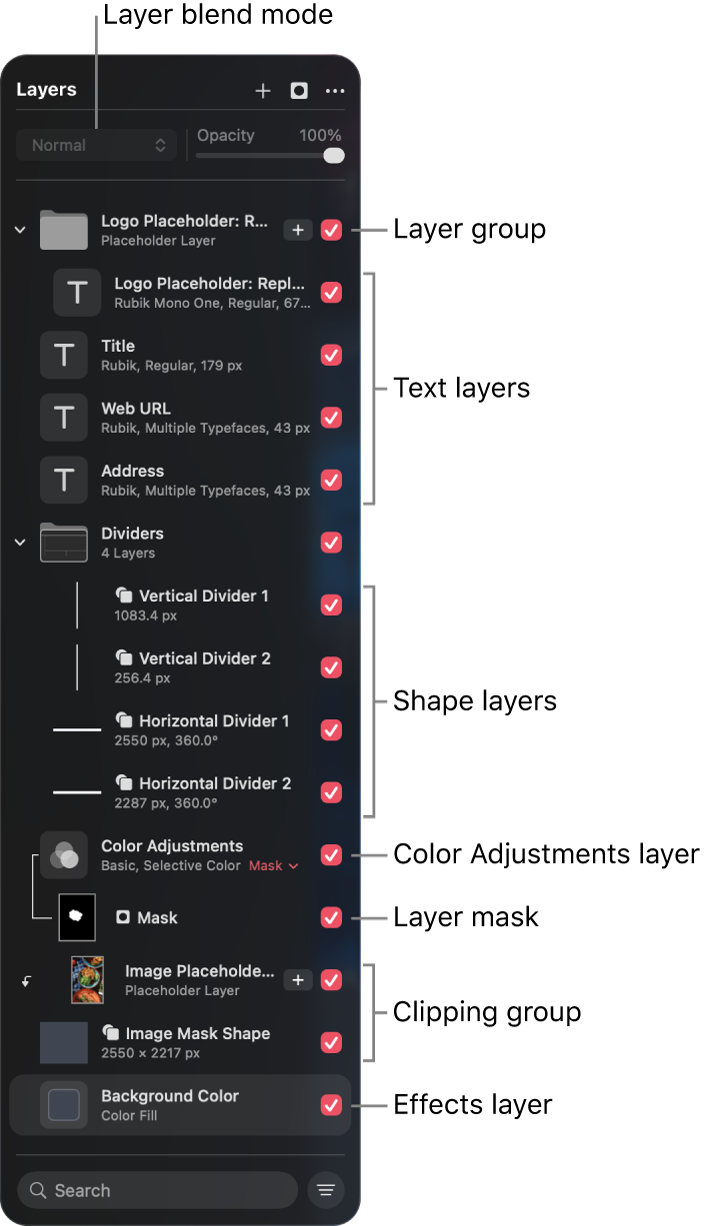Hide the Background Color layer
The image size is (708, 1226).
pyautogui.click(x=331, y=1105)
